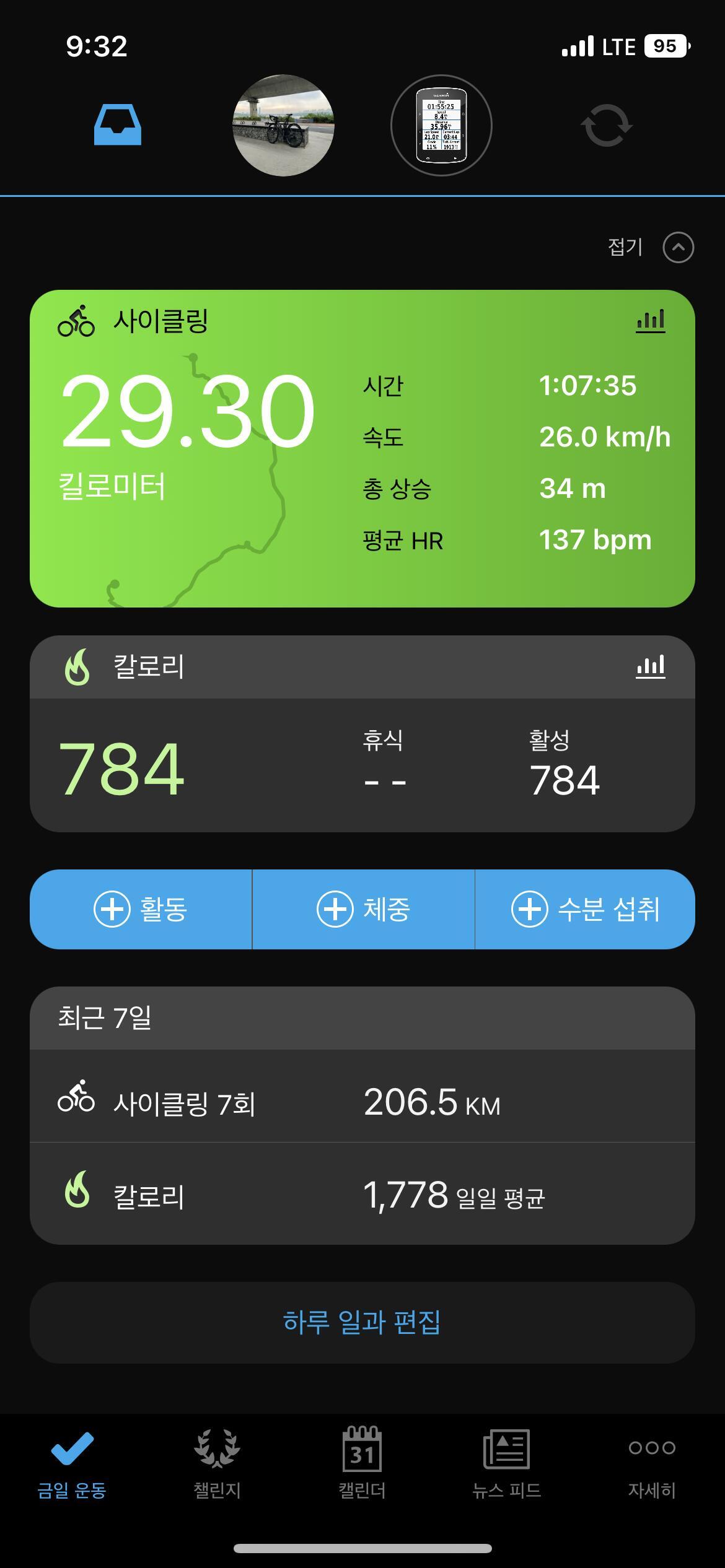Add a 수분 섭취 entry
Screen dimensions: 725x1568
coord(585,909)
